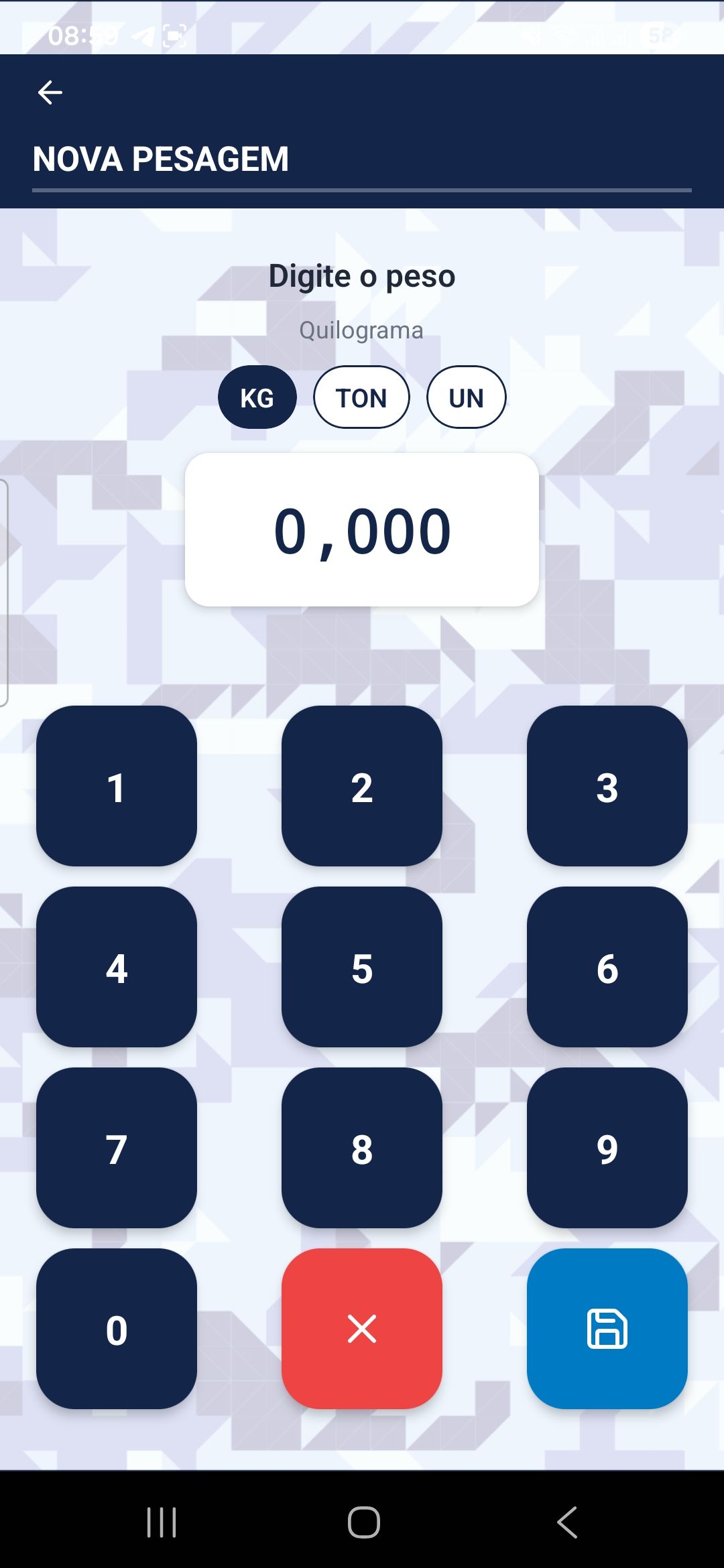Save the weighing with the blue button
Image resolution: width=724 pixels, height=1568 pixels.
click(607, 1329)
